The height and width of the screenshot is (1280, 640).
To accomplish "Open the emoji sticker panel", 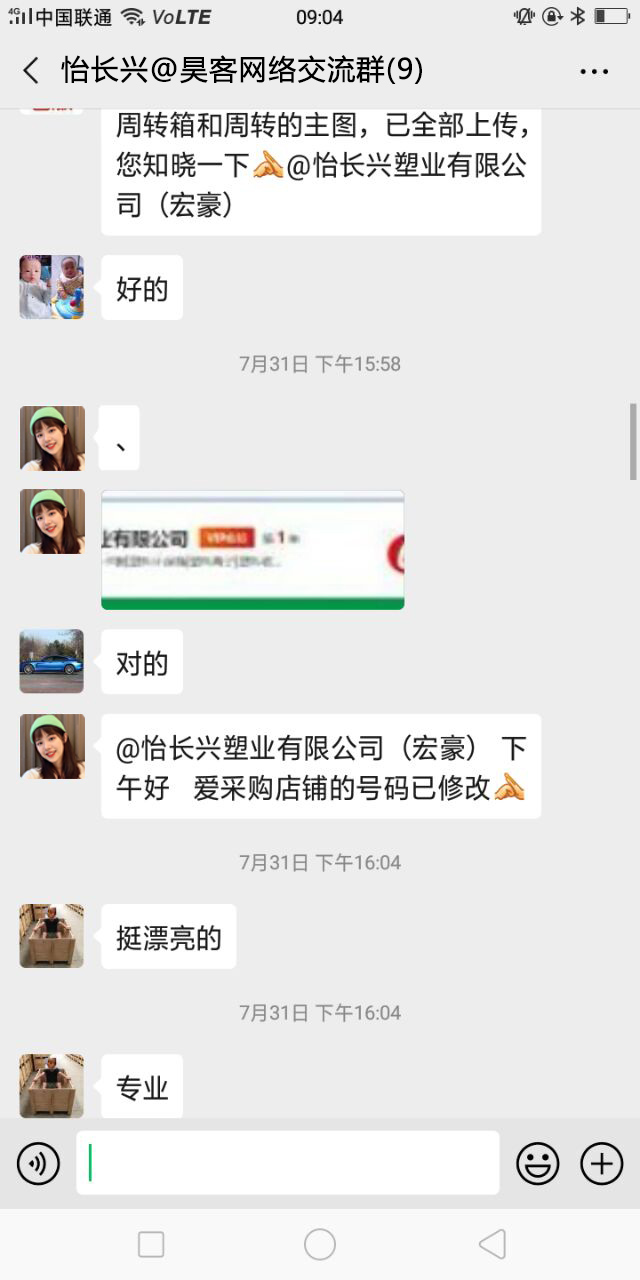I will [537, 1164].
